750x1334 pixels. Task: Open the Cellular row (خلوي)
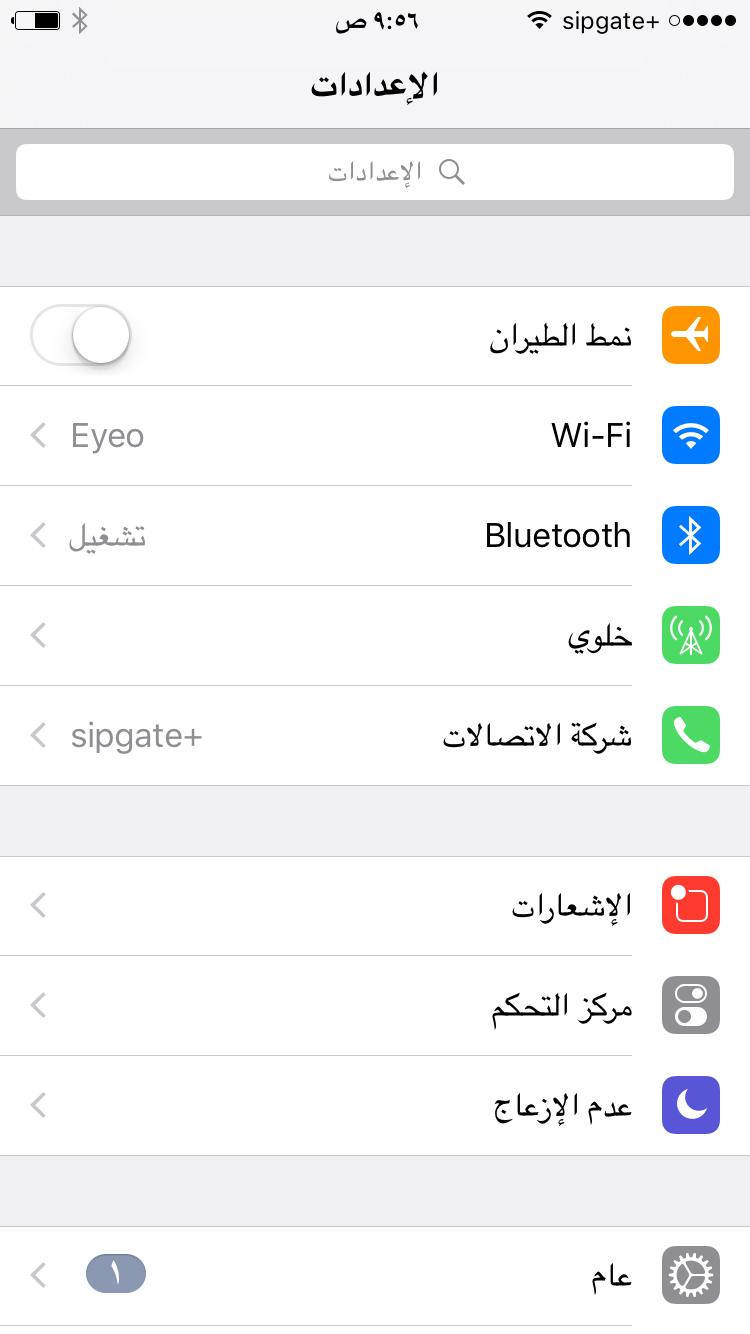375,636
